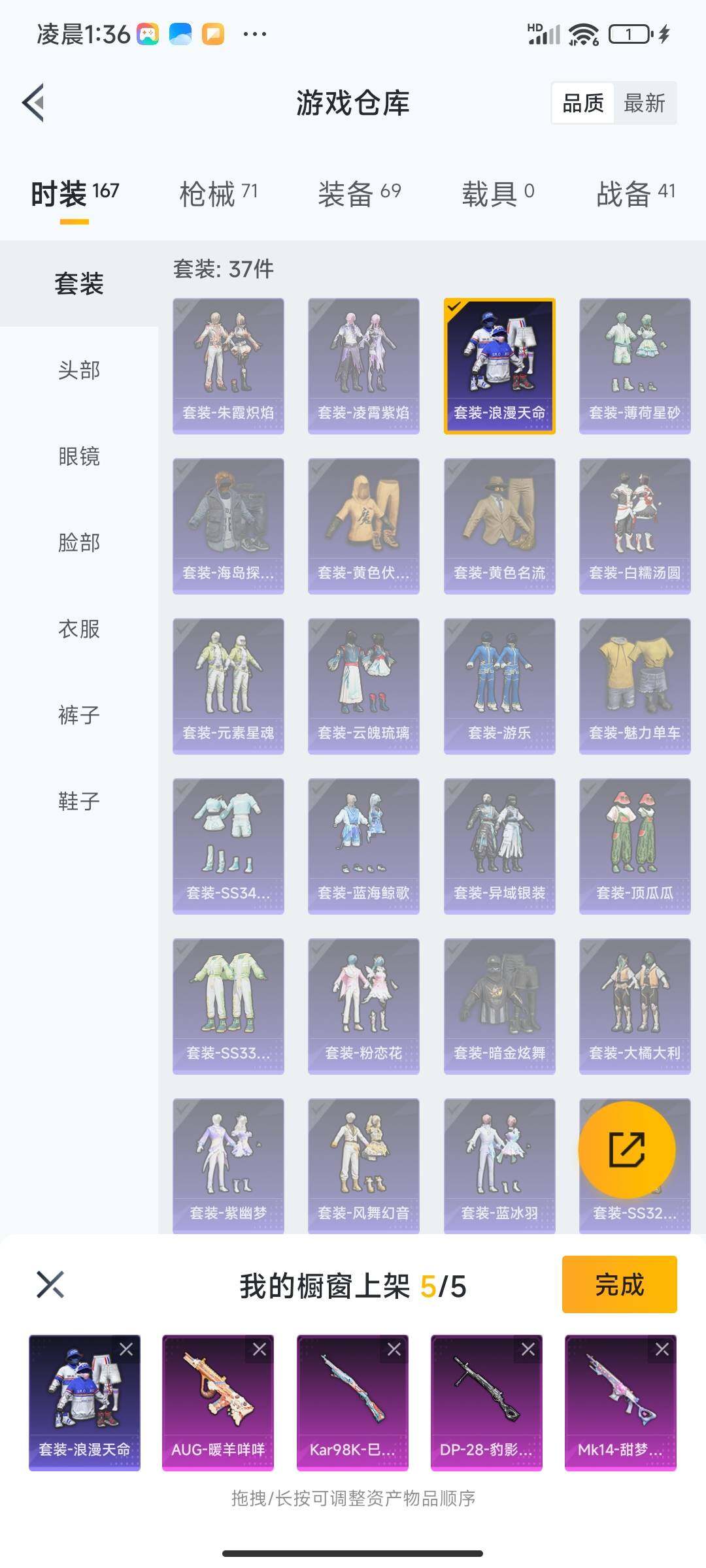
Task: Deselect the highlighted 套装-浪漫天命 outfit in grid
Action: coord(499,366)
